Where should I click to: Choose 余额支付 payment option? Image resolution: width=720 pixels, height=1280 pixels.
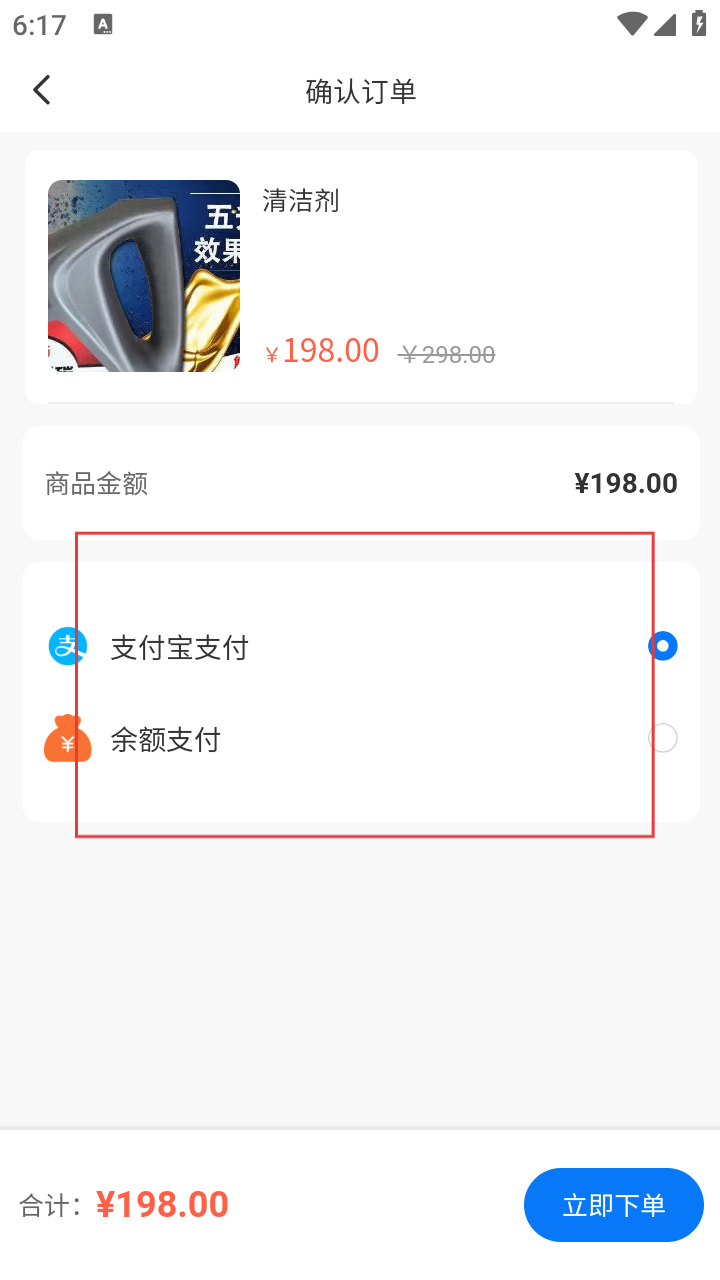click(x=662, y=739)
